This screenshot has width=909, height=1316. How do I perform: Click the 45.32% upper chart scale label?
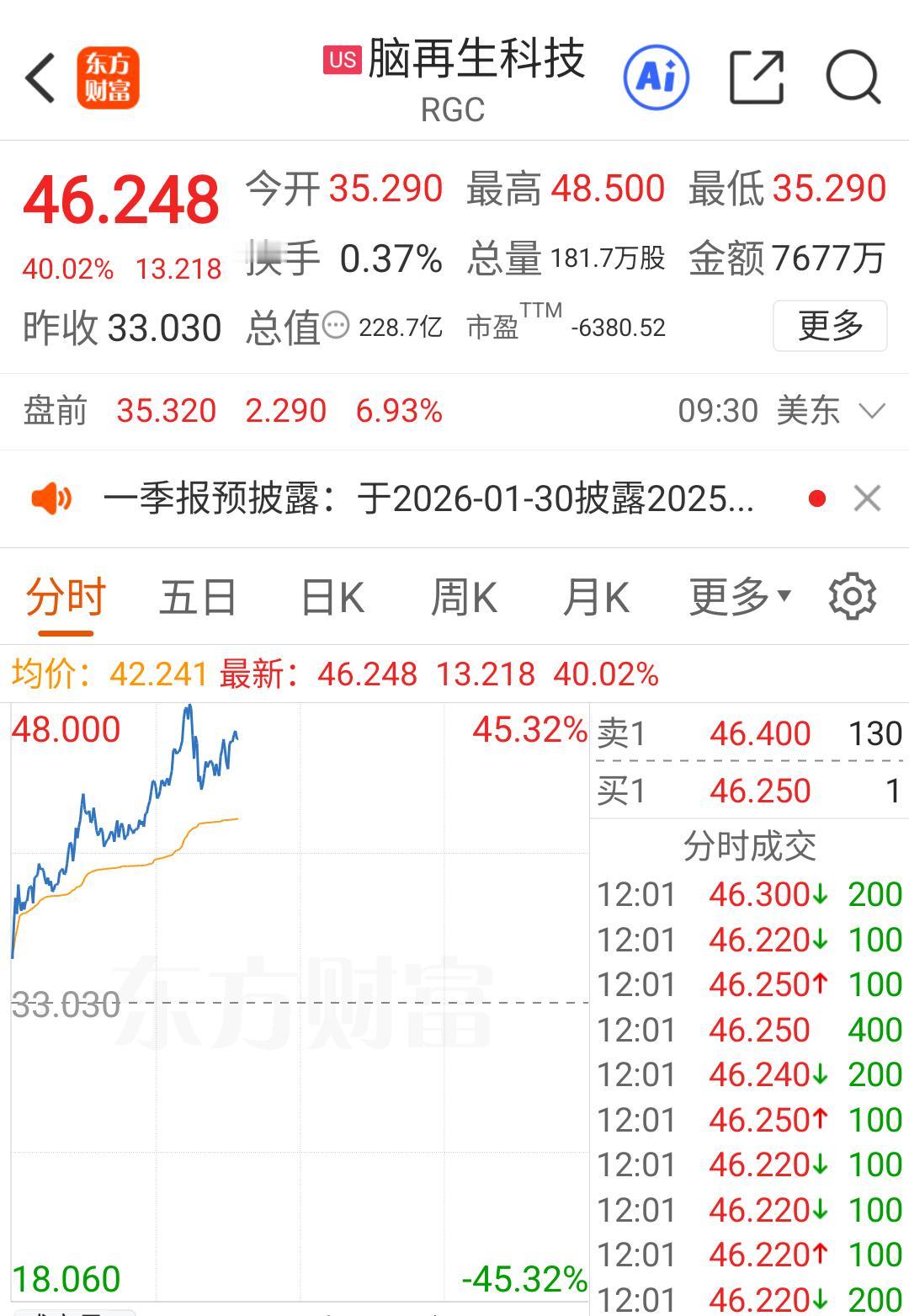coord(530,728)
